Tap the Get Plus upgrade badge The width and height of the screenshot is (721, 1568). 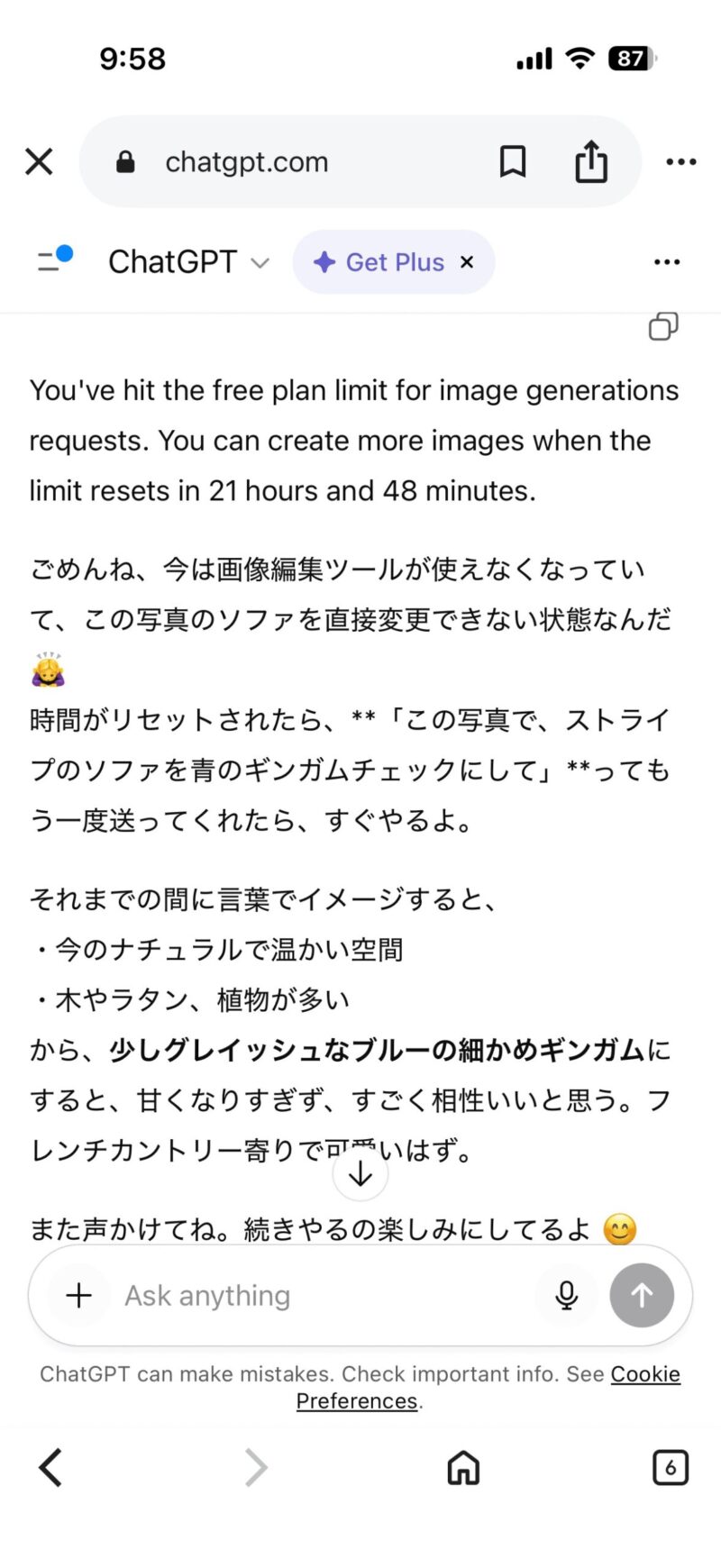(379, 261)
